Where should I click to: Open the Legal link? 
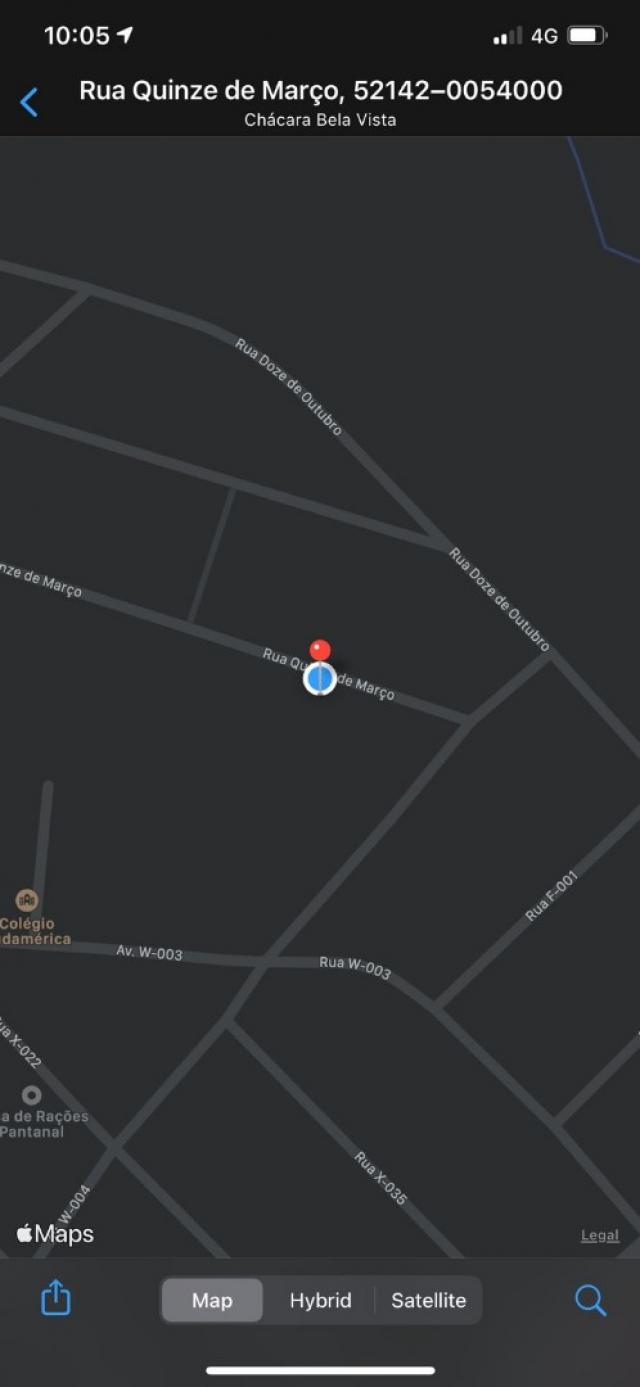(600, 1236)
